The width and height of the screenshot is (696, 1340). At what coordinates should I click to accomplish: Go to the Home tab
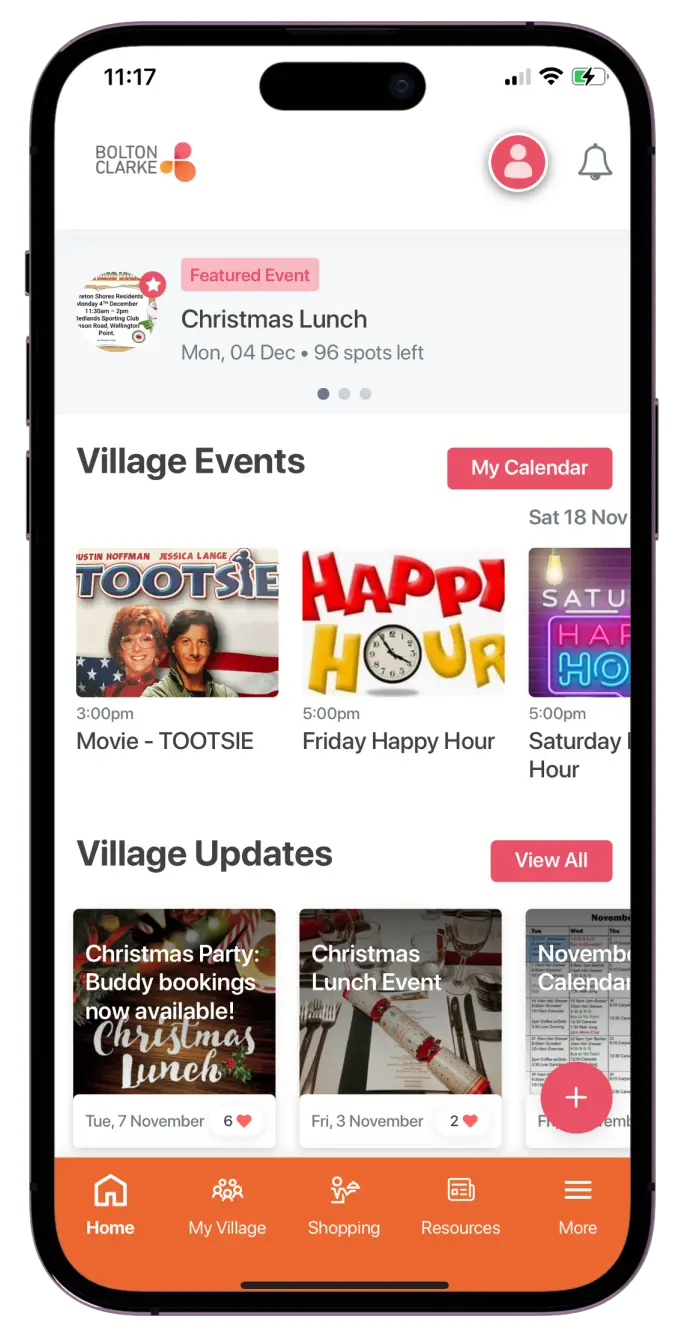110,1206
